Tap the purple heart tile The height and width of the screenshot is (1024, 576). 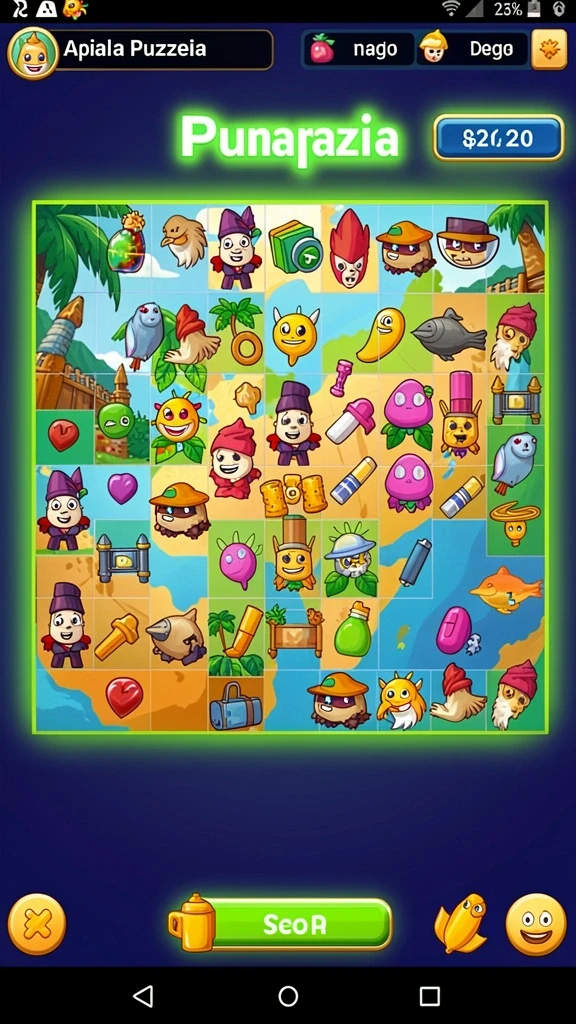click(x=122, y=488)
